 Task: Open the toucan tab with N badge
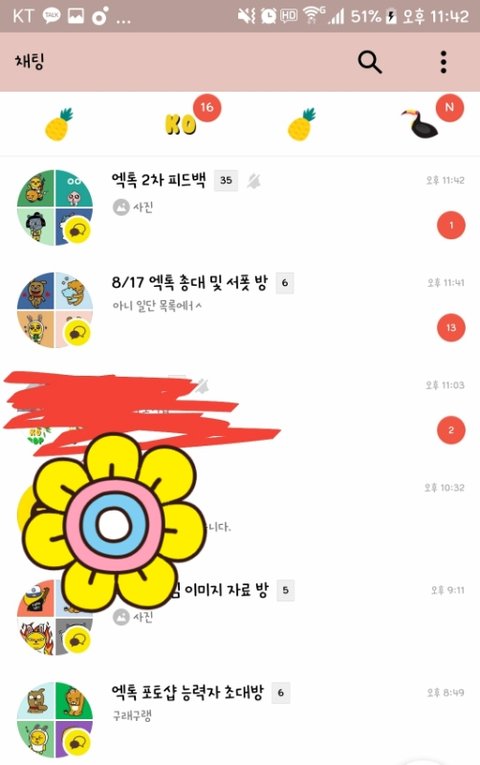point(420,124)
